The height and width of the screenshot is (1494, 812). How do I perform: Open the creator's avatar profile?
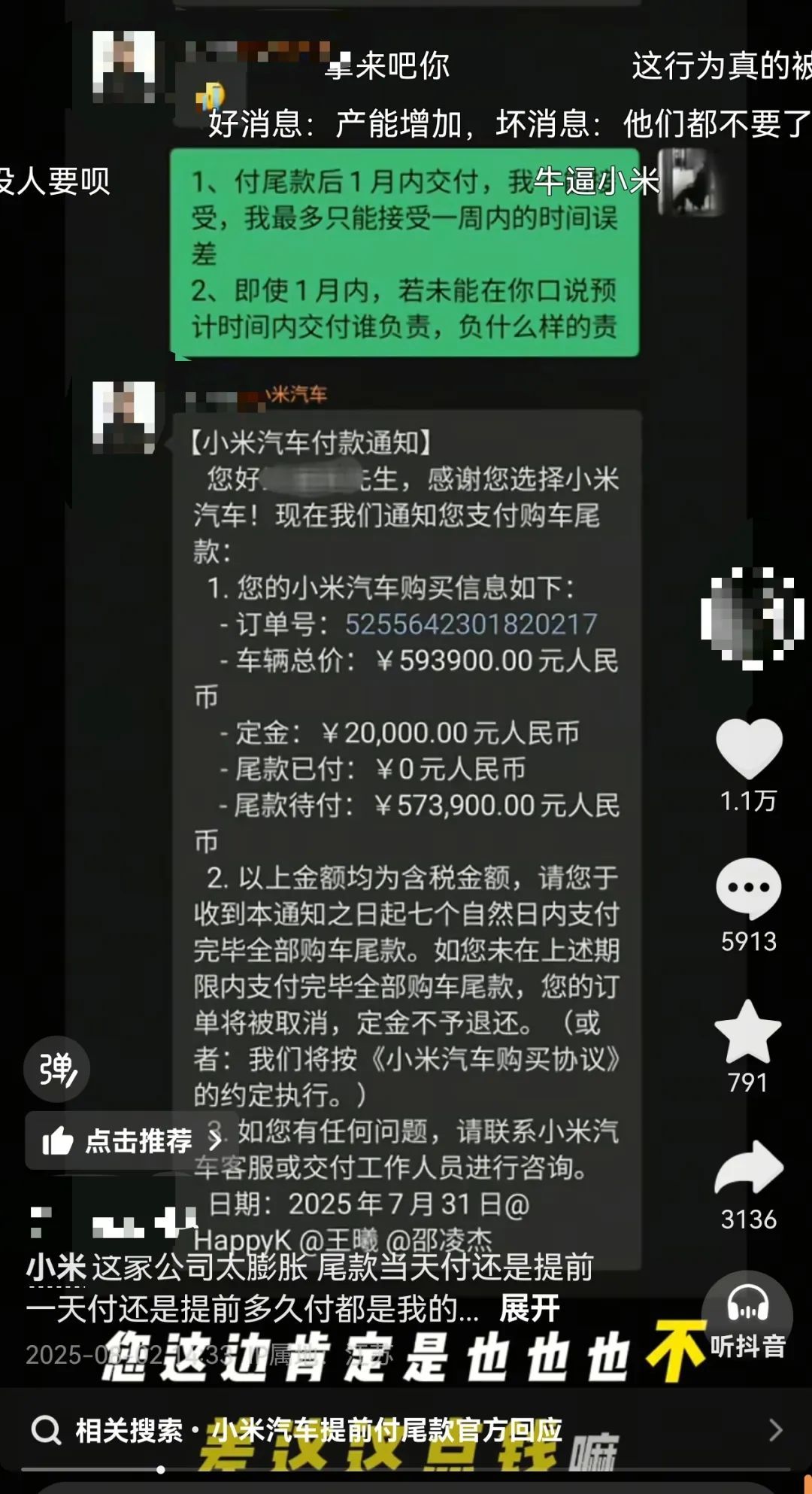pos(751,618)
